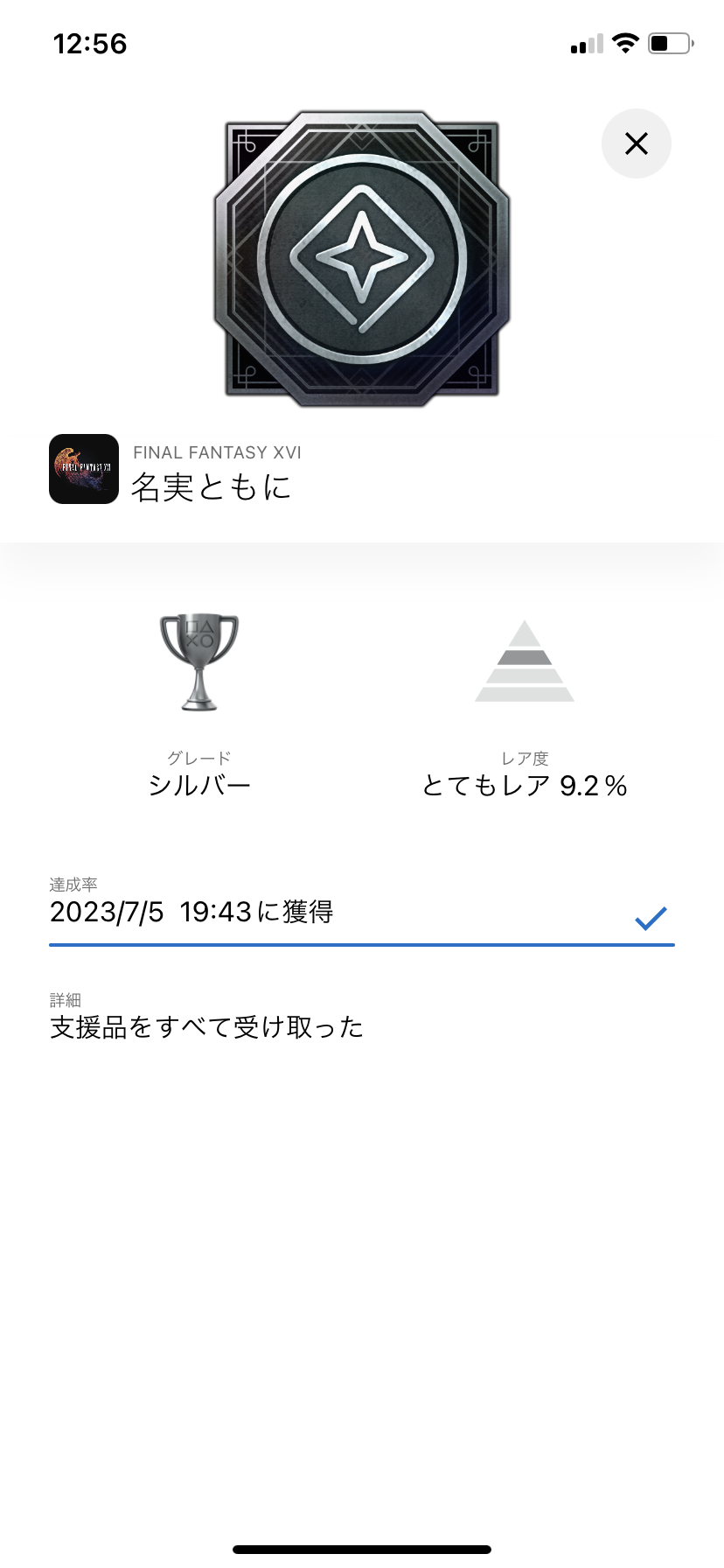This screenshot has height=1568, width=724.
Task: Tap the cellular signal icon
Action: point(586,44)
